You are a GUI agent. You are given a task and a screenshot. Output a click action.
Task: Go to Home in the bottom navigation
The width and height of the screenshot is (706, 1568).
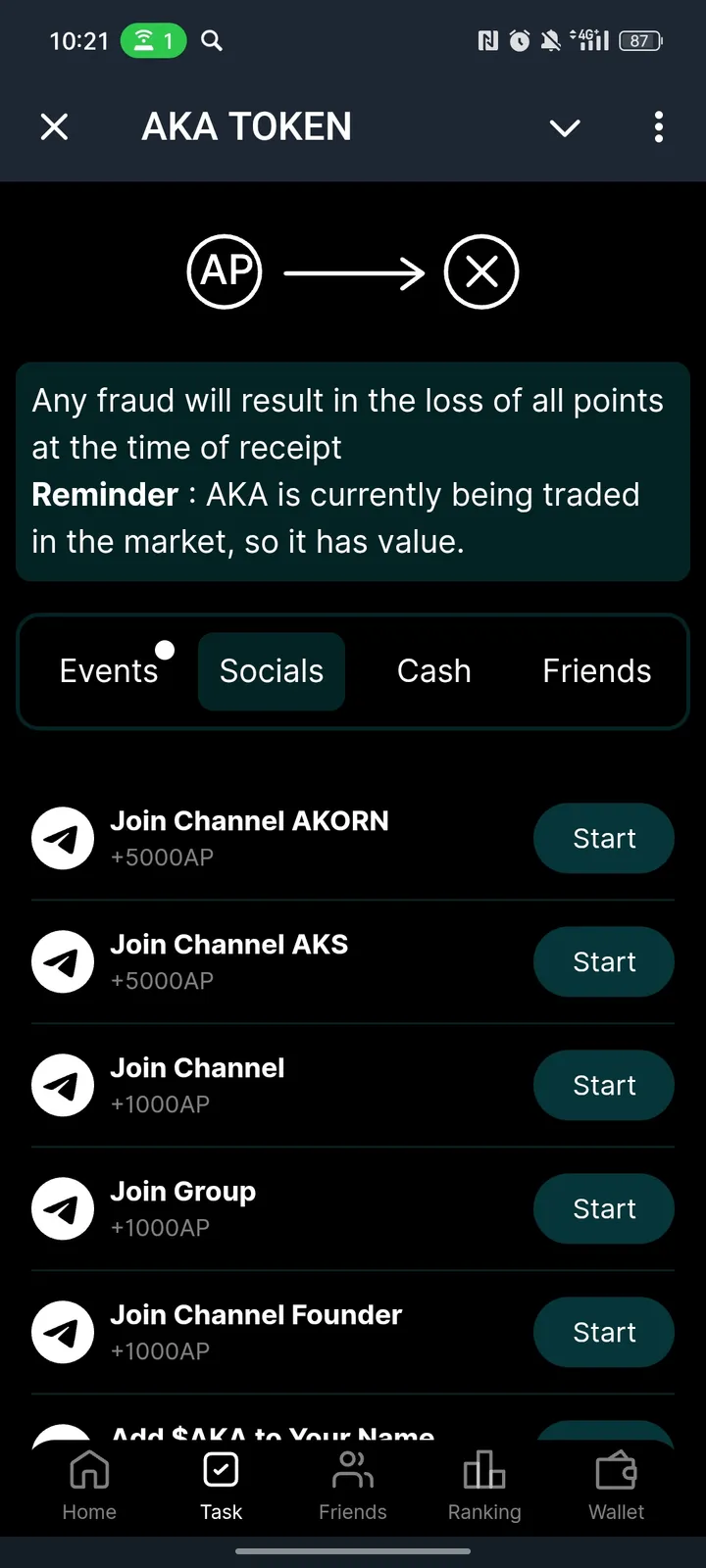(89, 1486)
